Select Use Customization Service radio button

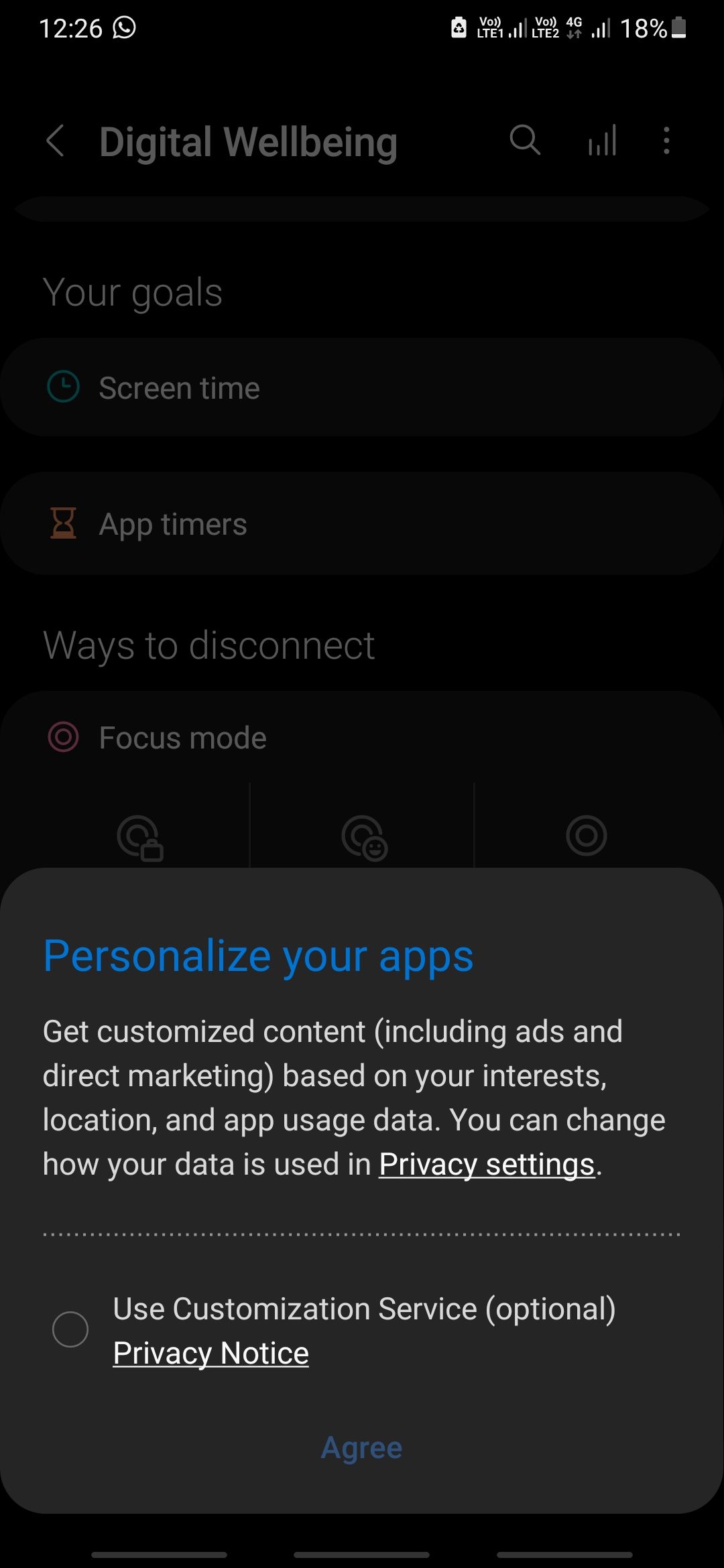pos(70,1329)
